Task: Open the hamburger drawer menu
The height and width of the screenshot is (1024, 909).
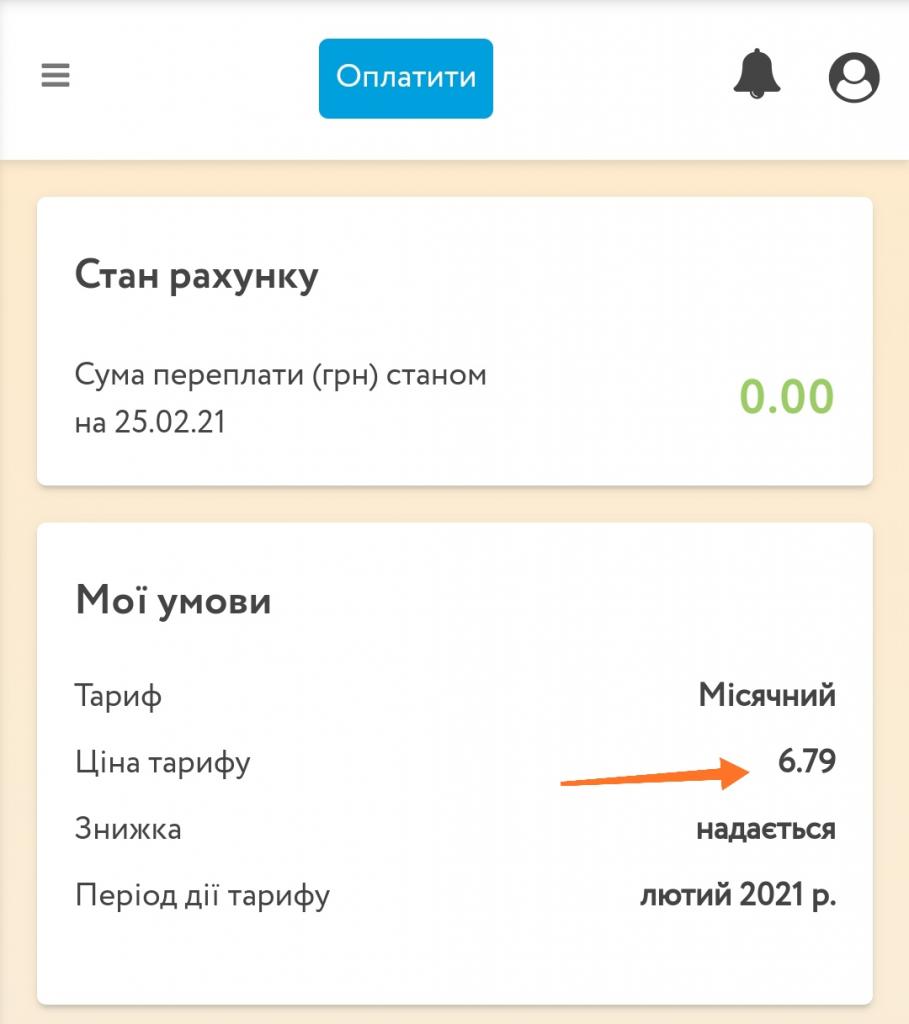Action: pos(55,76)
